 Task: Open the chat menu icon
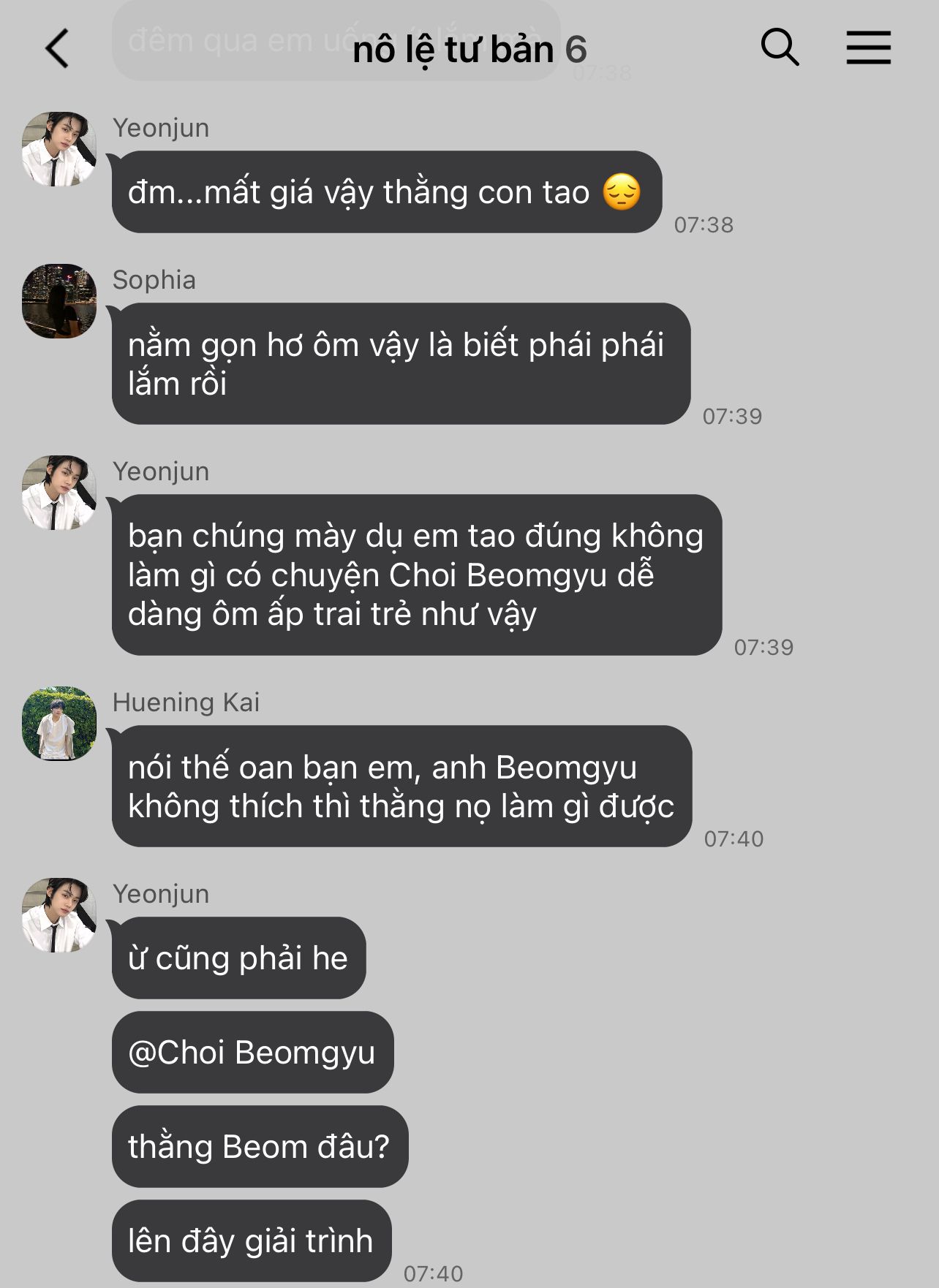pyautogui.click(x=868, y=48)
